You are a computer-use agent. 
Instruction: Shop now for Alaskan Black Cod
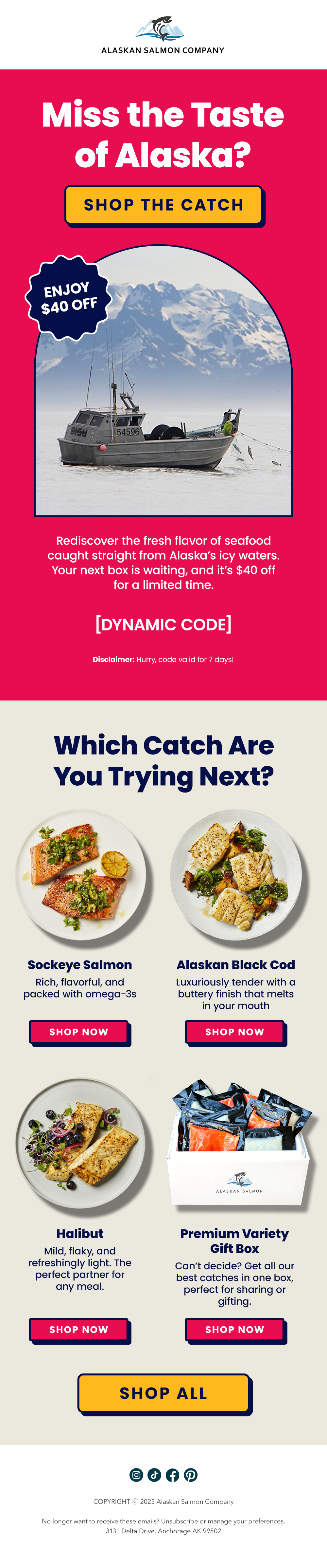[x=234, y=1032]
